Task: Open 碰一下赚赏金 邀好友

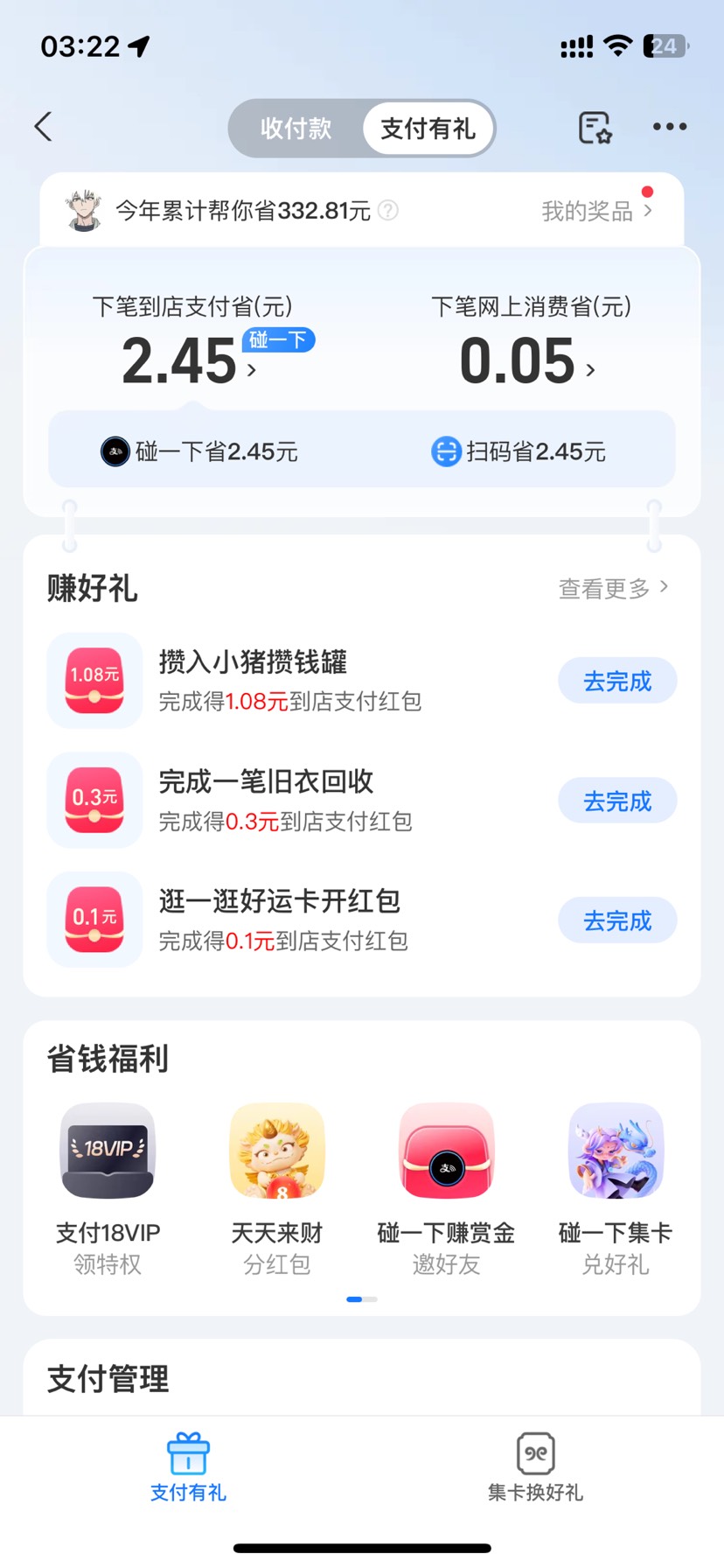Action: [x=446, y=1186]
